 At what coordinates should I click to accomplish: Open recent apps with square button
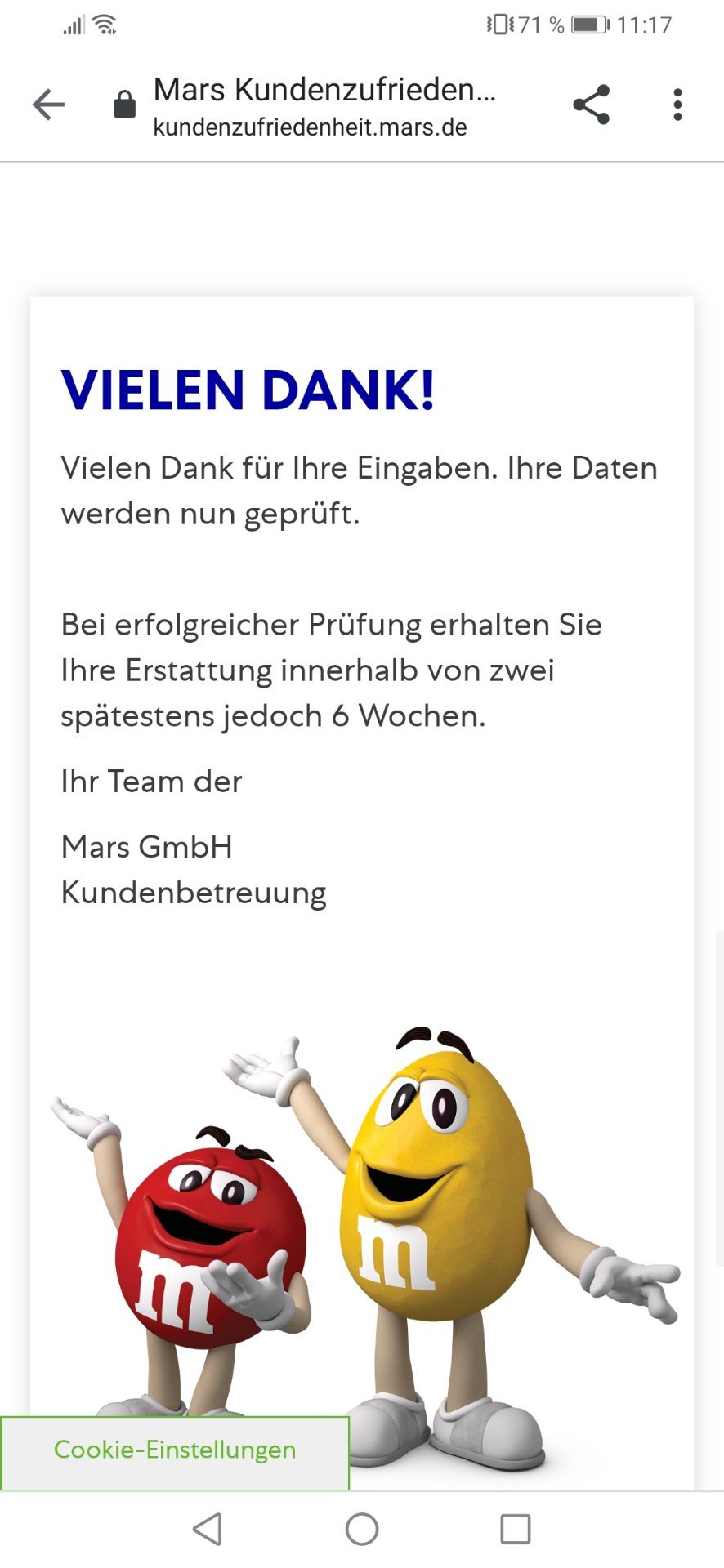click(516, 1529)
